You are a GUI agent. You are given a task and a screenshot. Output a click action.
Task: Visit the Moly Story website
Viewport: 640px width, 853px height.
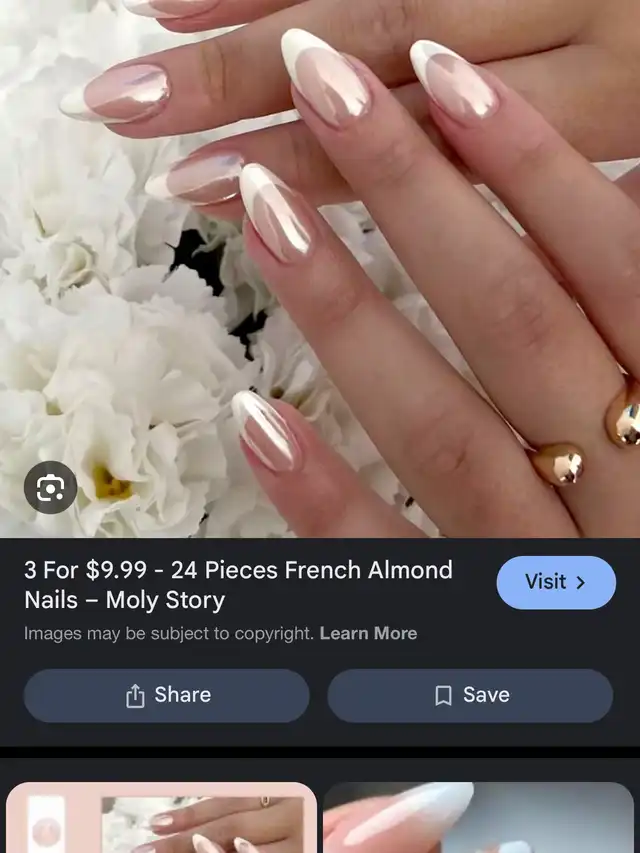pos(556,582)
